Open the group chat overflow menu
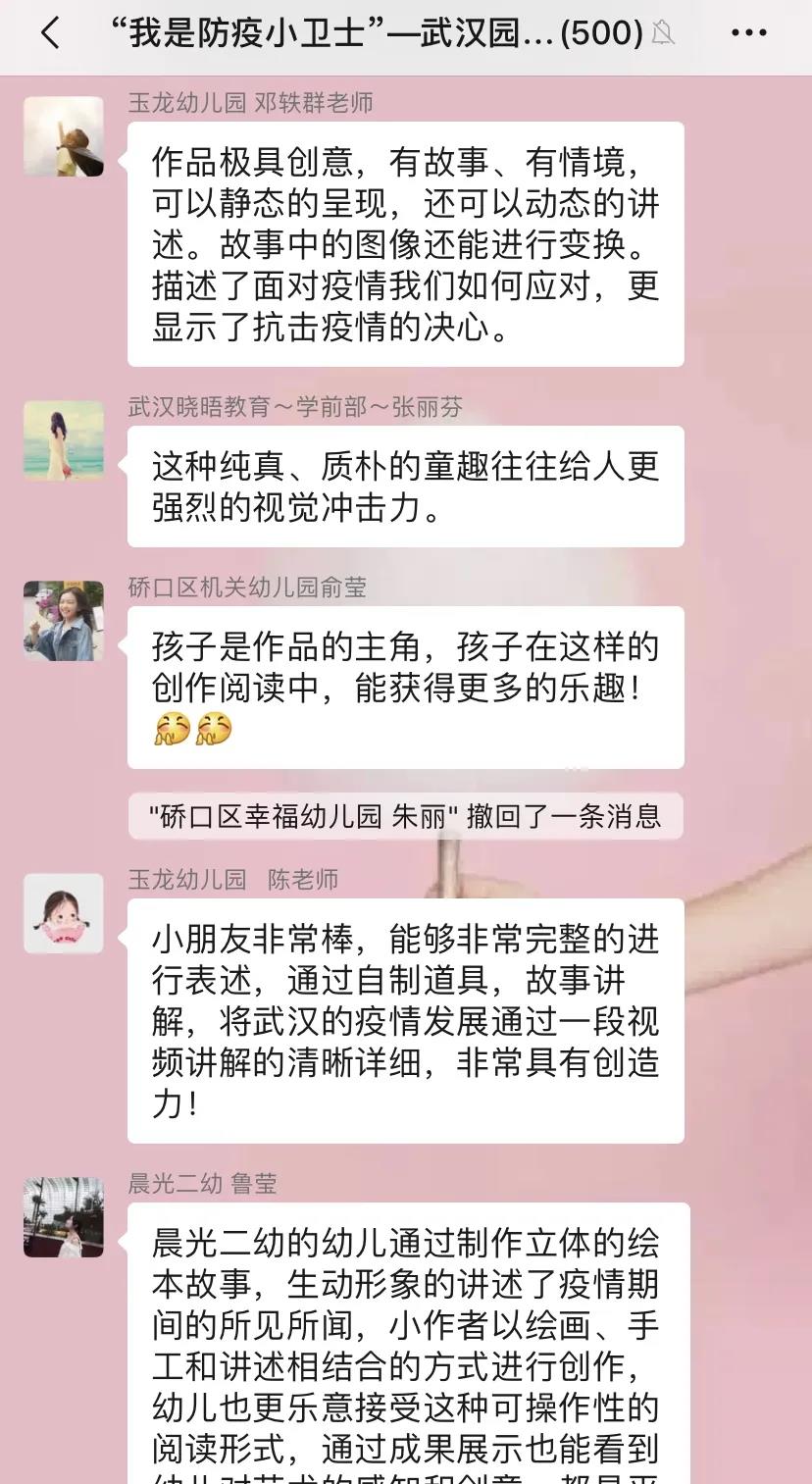 tap(749, 33)
